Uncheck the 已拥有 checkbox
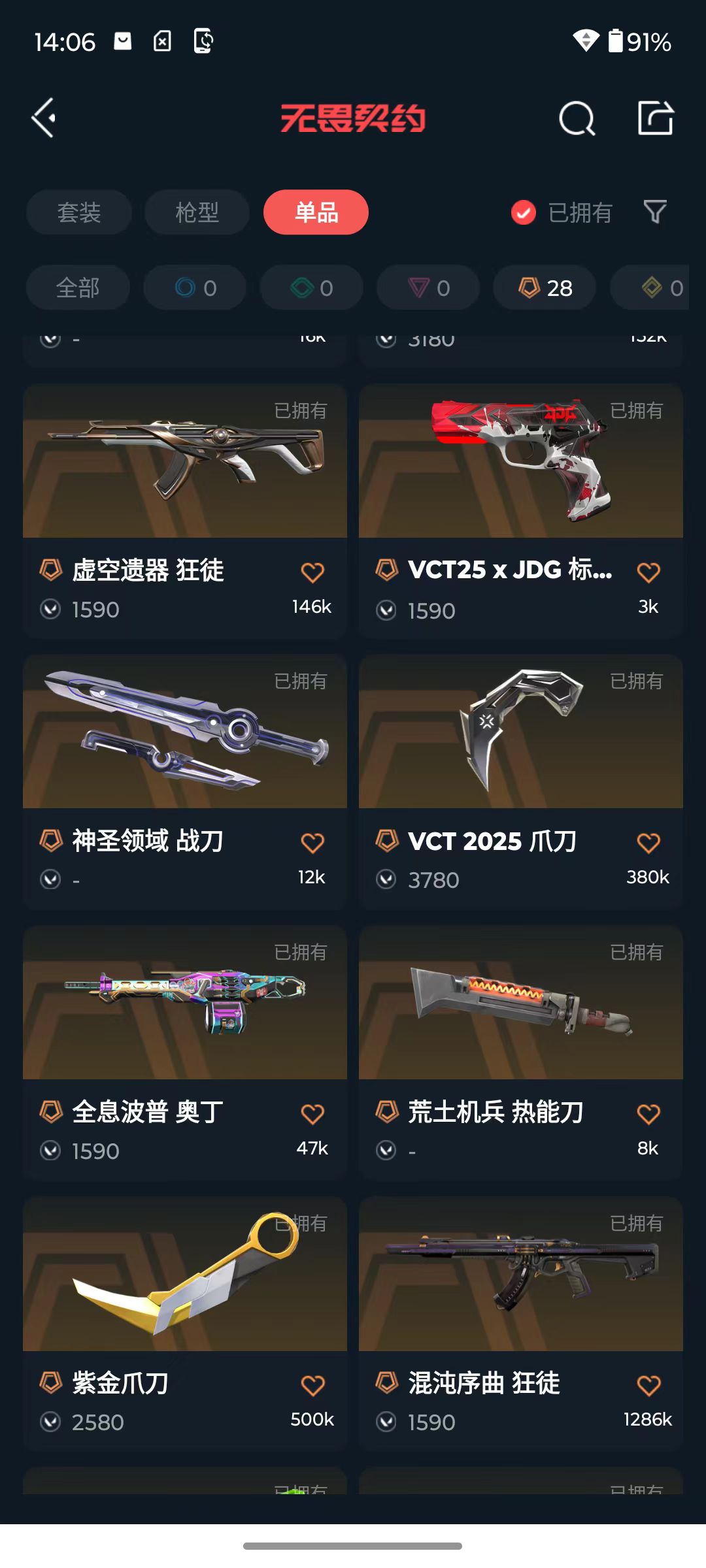The height and width of the screenshot is (1568, 706). pyautogui.click(x=523, y=212)
